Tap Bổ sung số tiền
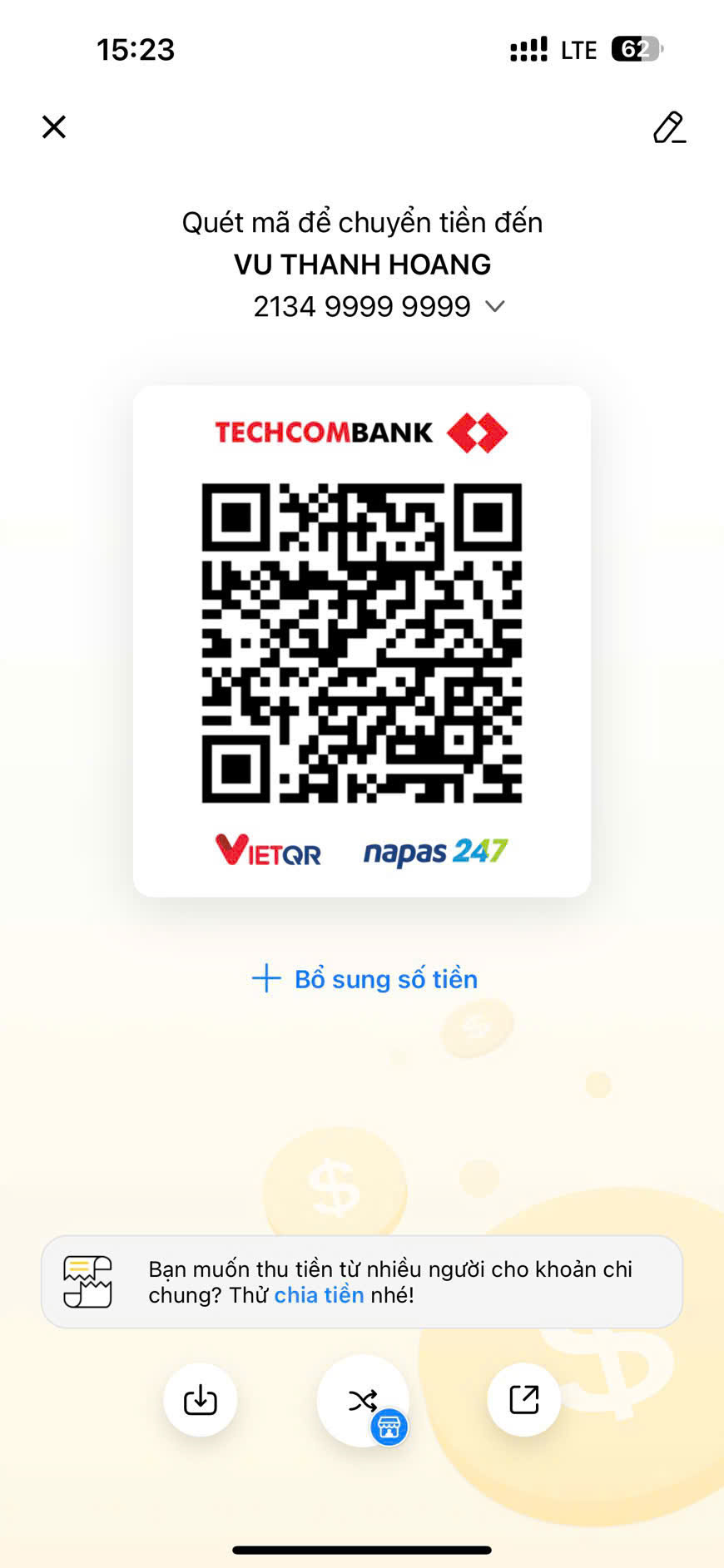This screenshot has height=1568, width=724. point(365,979)
